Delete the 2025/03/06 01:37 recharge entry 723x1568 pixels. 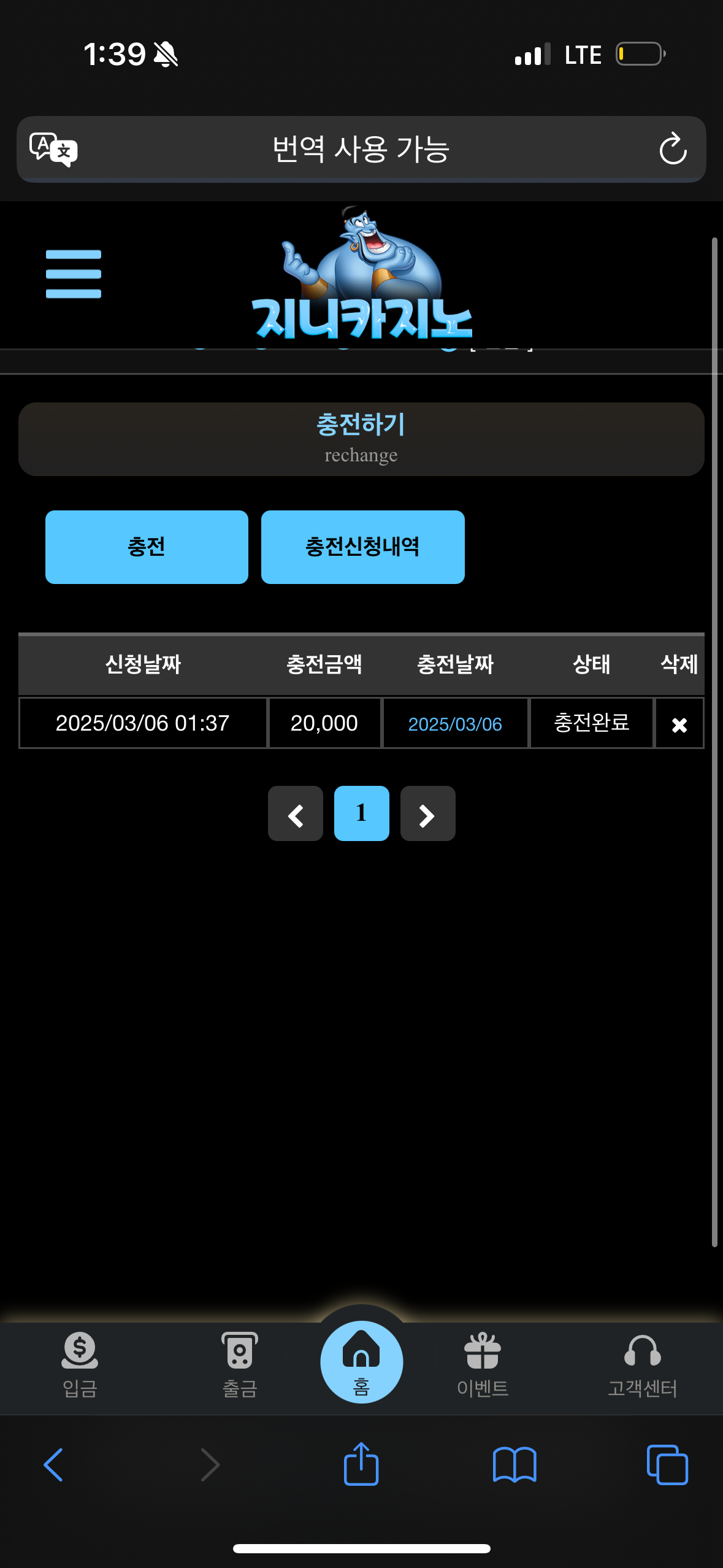pyautogui.click(x=679, y=724)
